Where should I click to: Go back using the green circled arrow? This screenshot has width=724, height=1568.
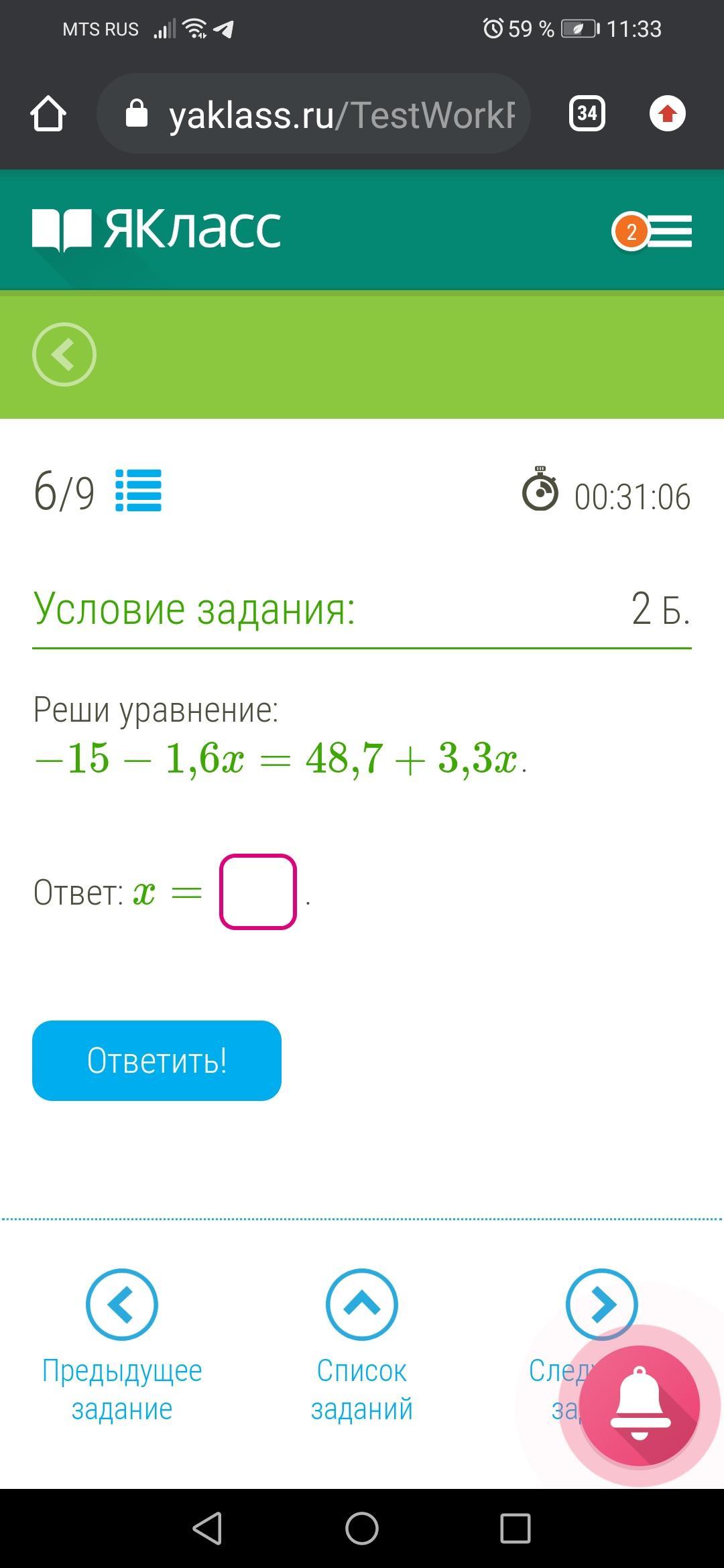tap(64, 354)
